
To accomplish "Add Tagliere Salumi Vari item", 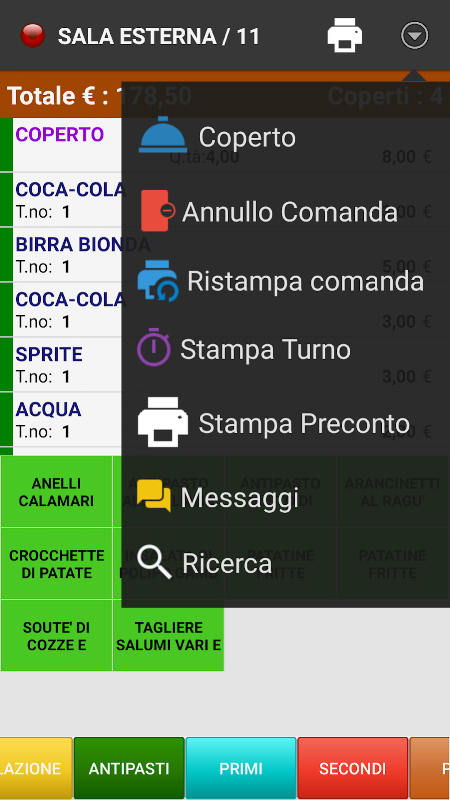I will (x=168, y=636).
